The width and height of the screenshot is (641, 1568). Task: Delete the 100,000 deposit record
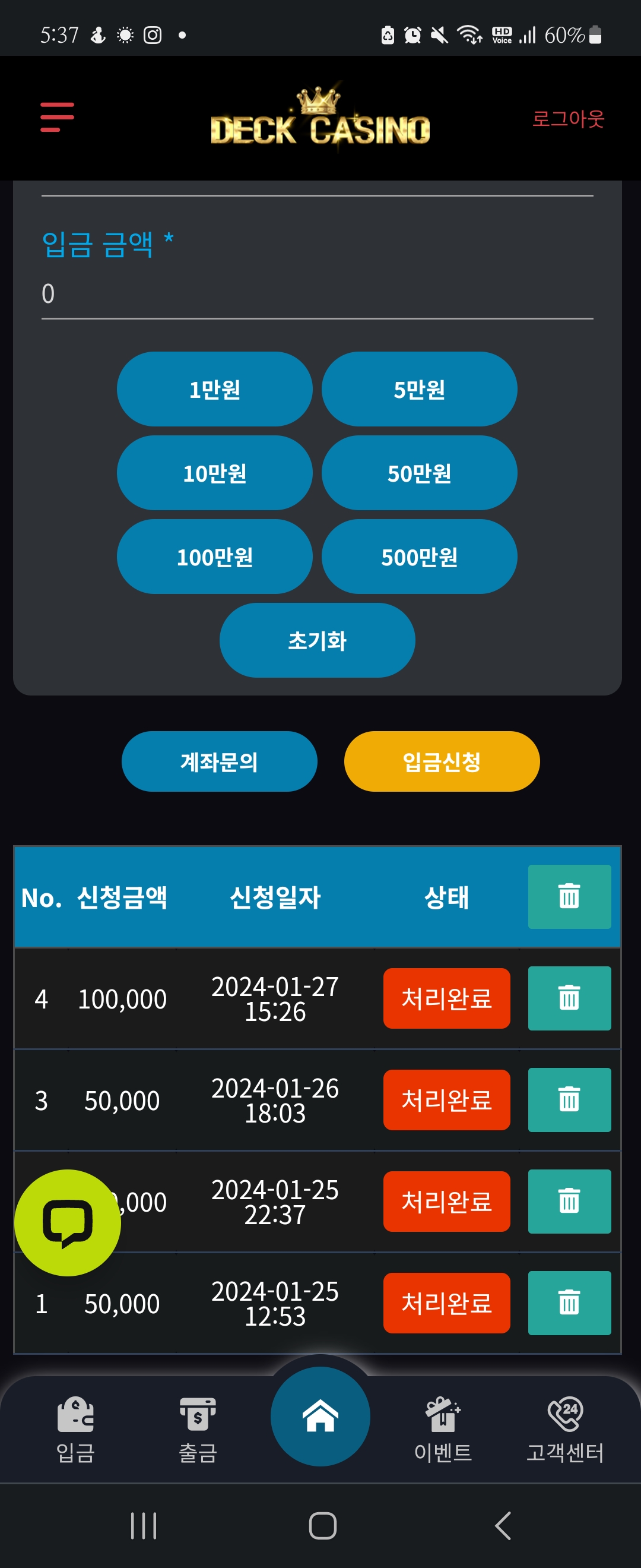(569, 998)
